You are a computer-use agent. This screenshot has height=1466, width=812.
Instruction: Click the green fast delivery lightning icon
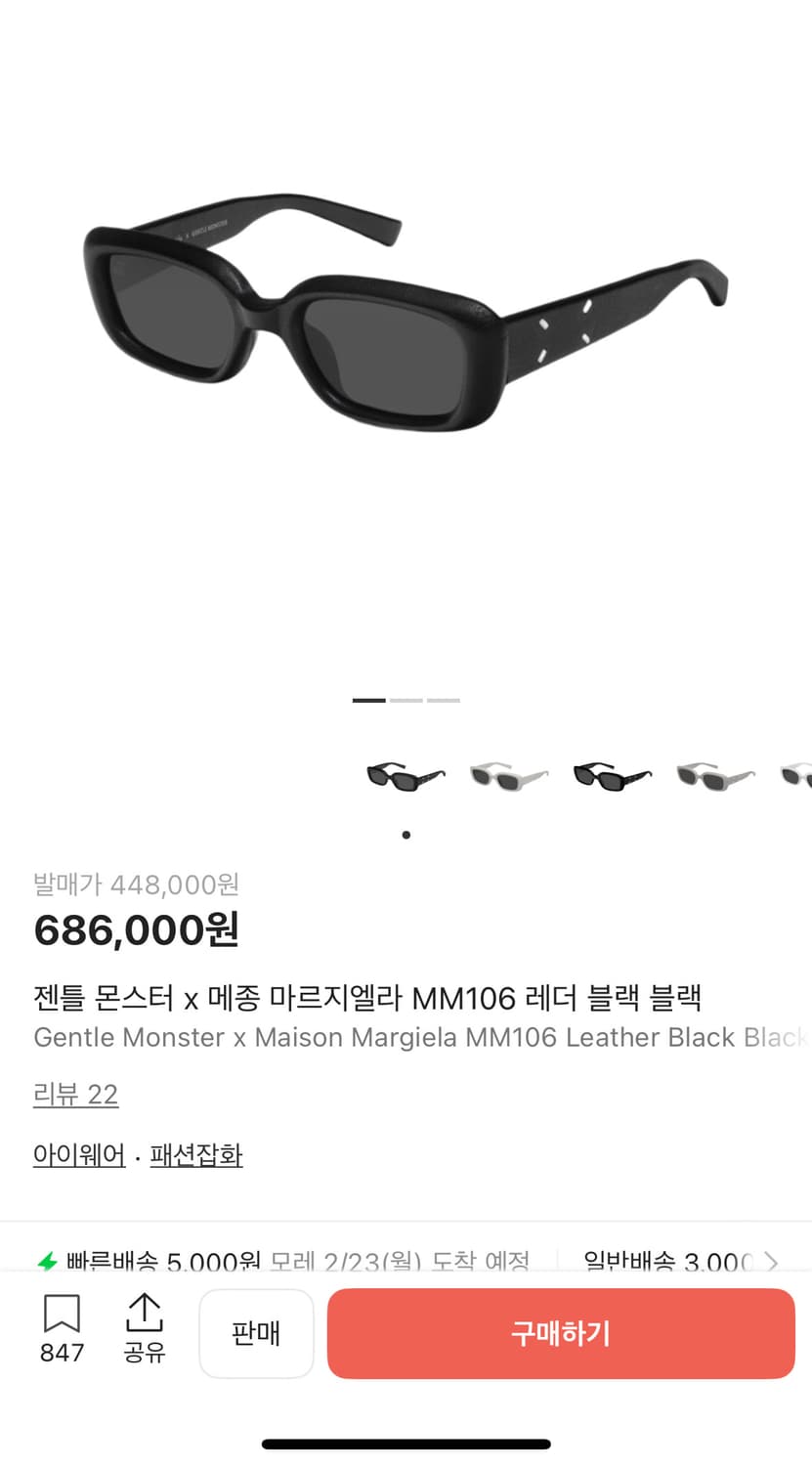coord(46,1262)
